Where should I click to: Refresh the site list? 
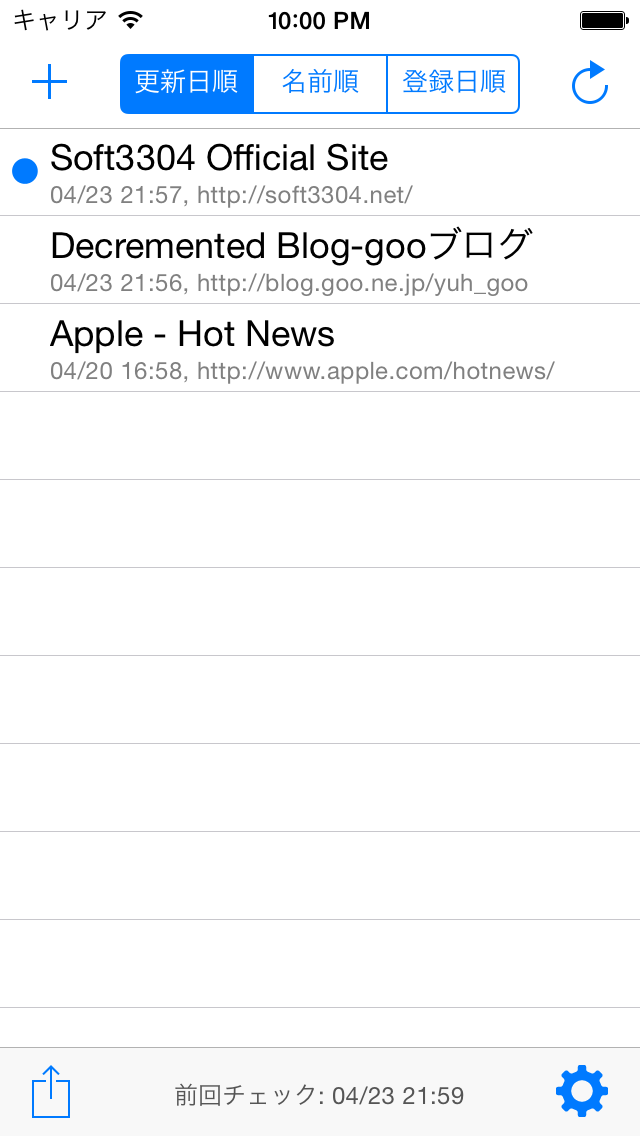[590, 83]
